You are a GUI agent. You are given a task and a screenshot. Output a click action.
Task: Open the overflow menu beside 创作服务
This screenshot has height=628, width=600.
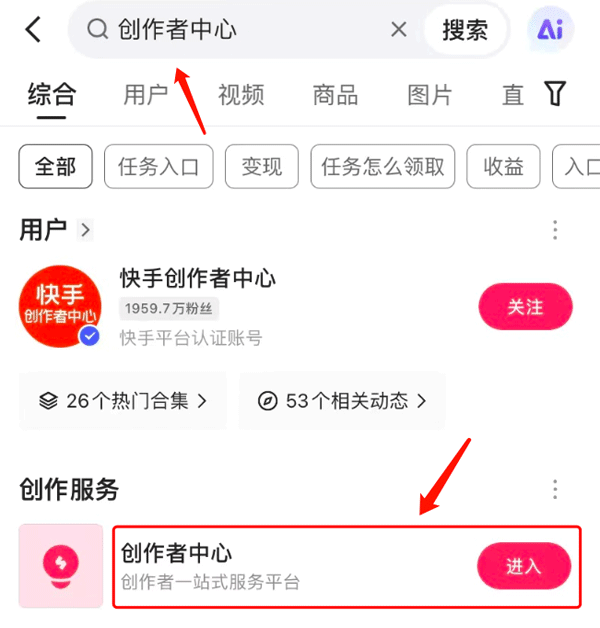point(555,490)
